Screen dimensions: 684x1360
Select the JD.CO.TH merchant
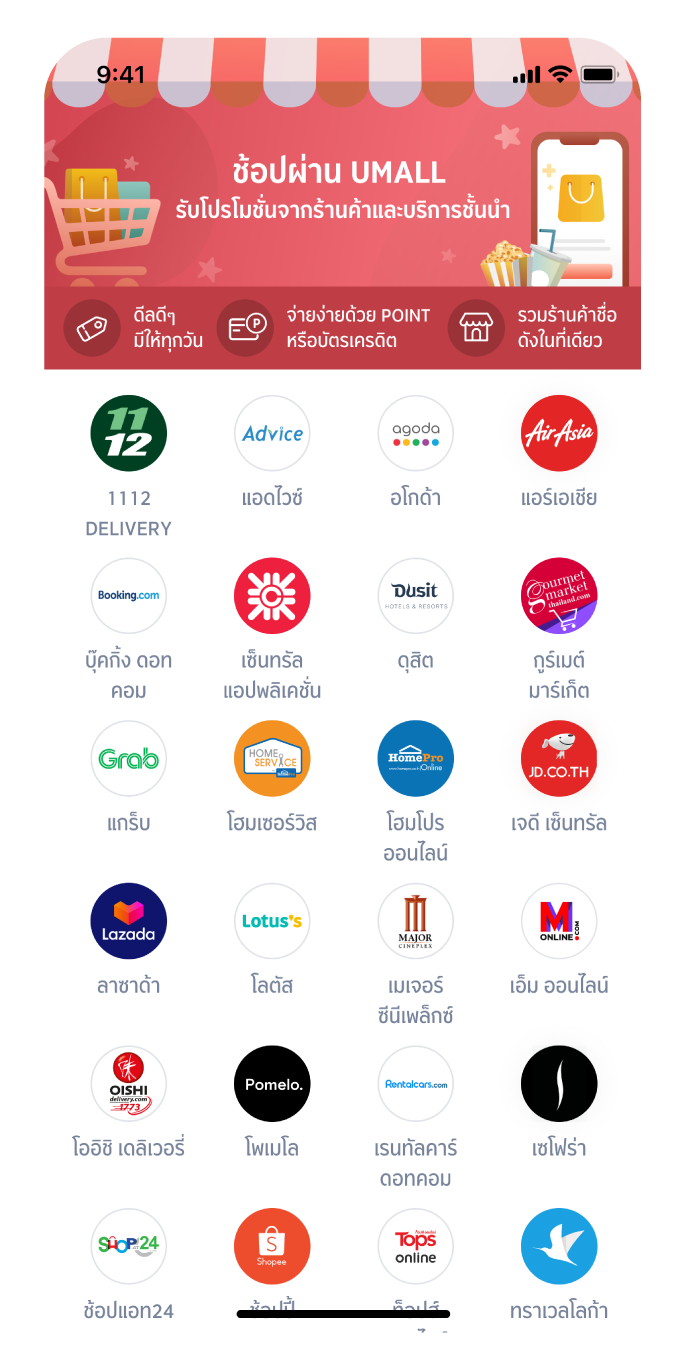point(559,759)
